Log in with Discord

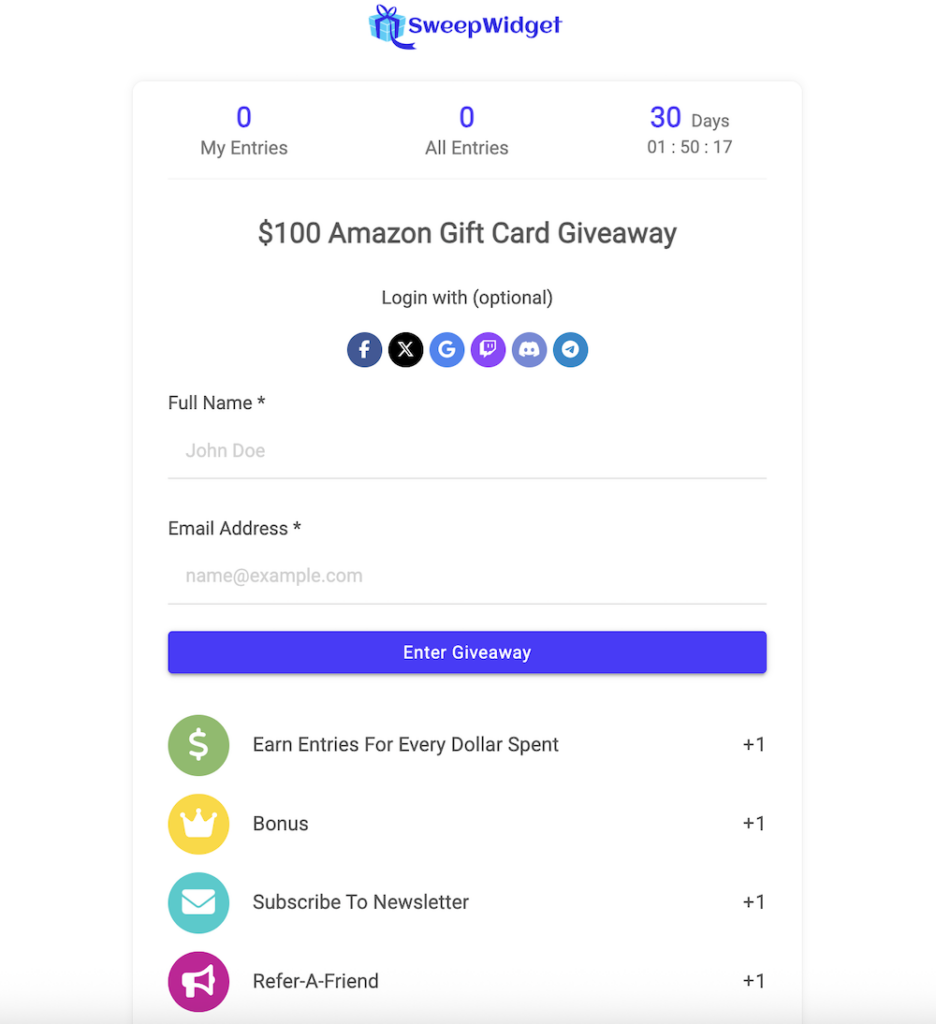(529, 350)
